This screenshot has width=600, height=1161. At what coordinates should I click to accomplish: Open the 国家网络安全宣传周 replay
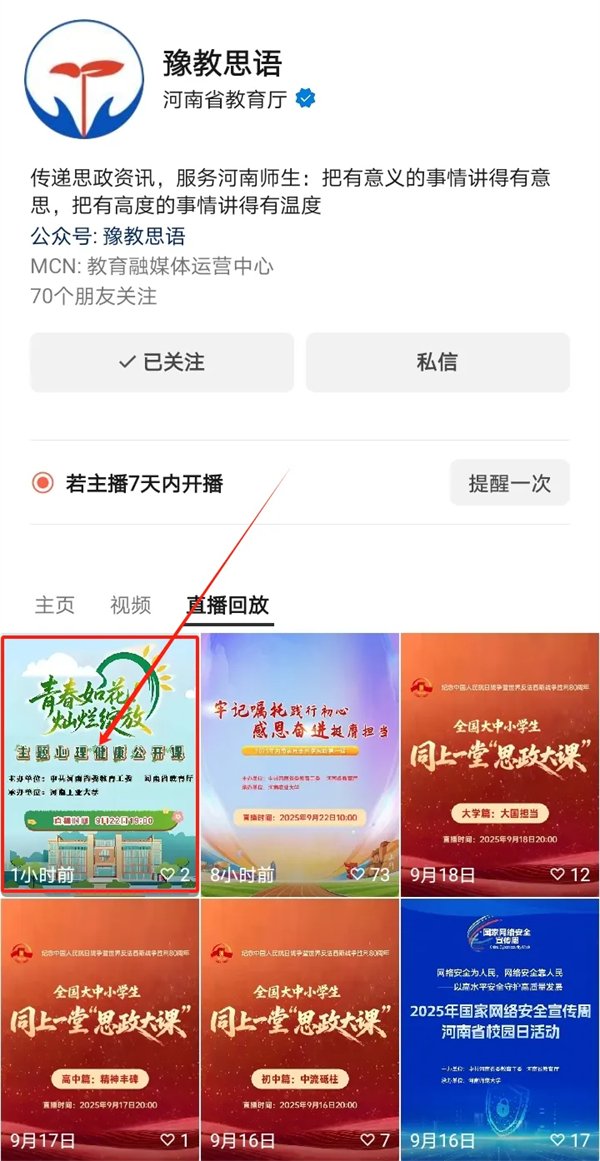pos(499,1025)
